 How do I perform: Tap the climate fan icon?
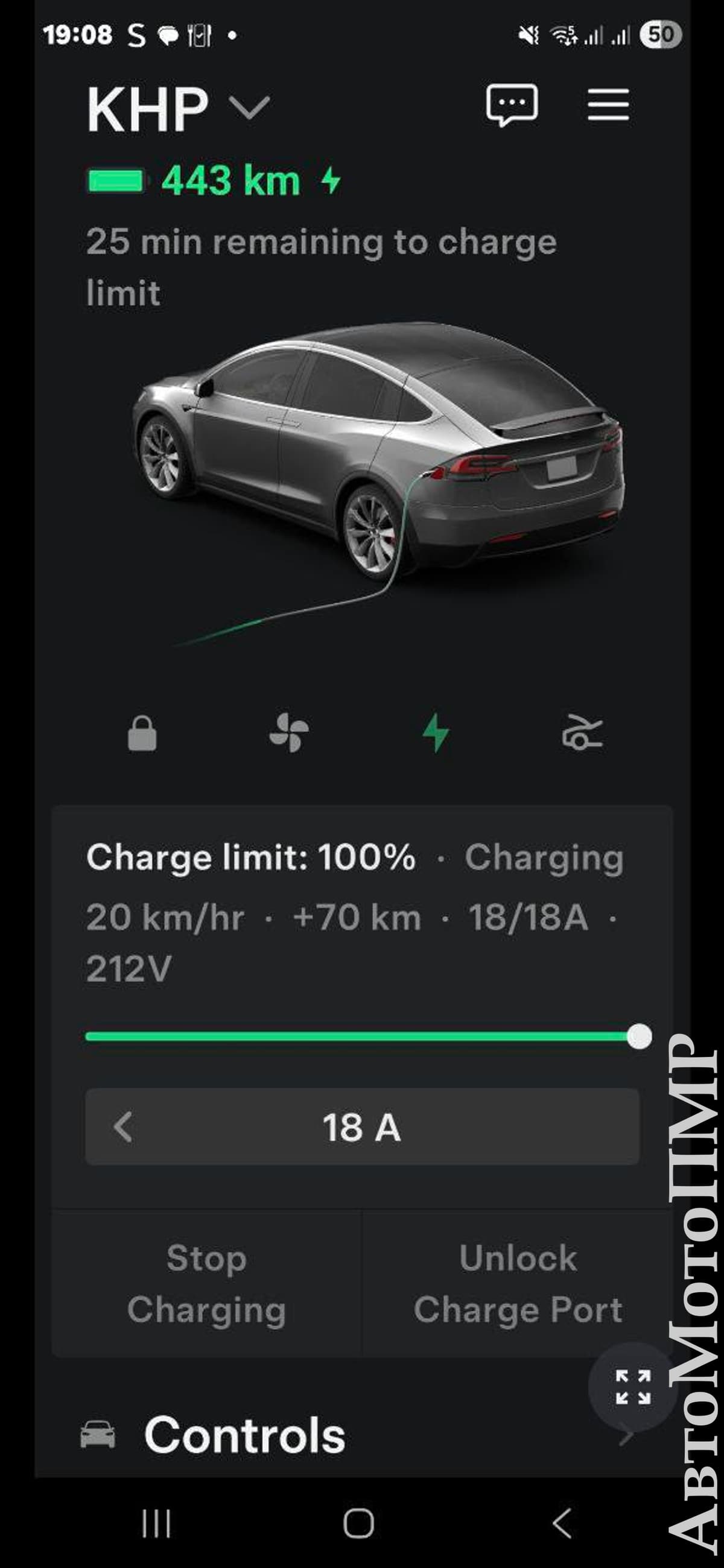pos(288,733)
